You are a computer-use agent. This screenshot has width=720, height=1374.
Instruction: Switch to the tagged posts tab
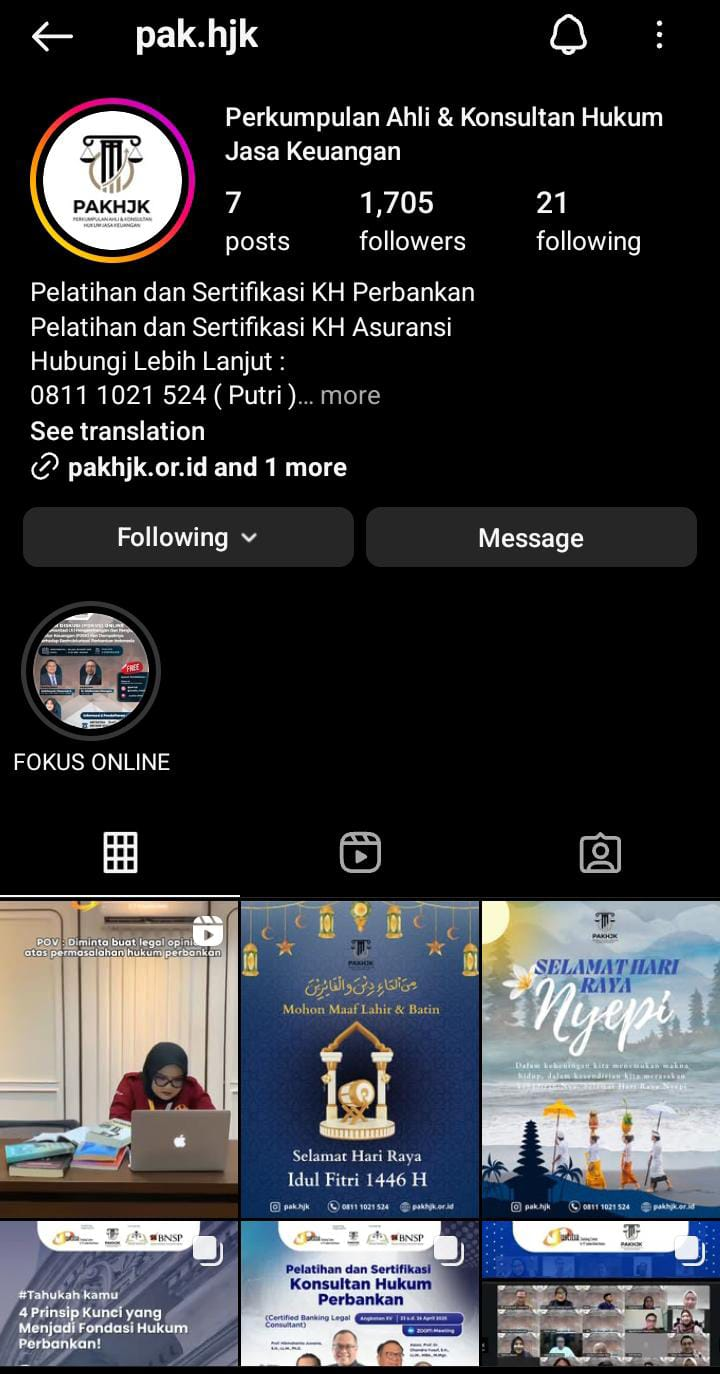click(x=600, y=853)
